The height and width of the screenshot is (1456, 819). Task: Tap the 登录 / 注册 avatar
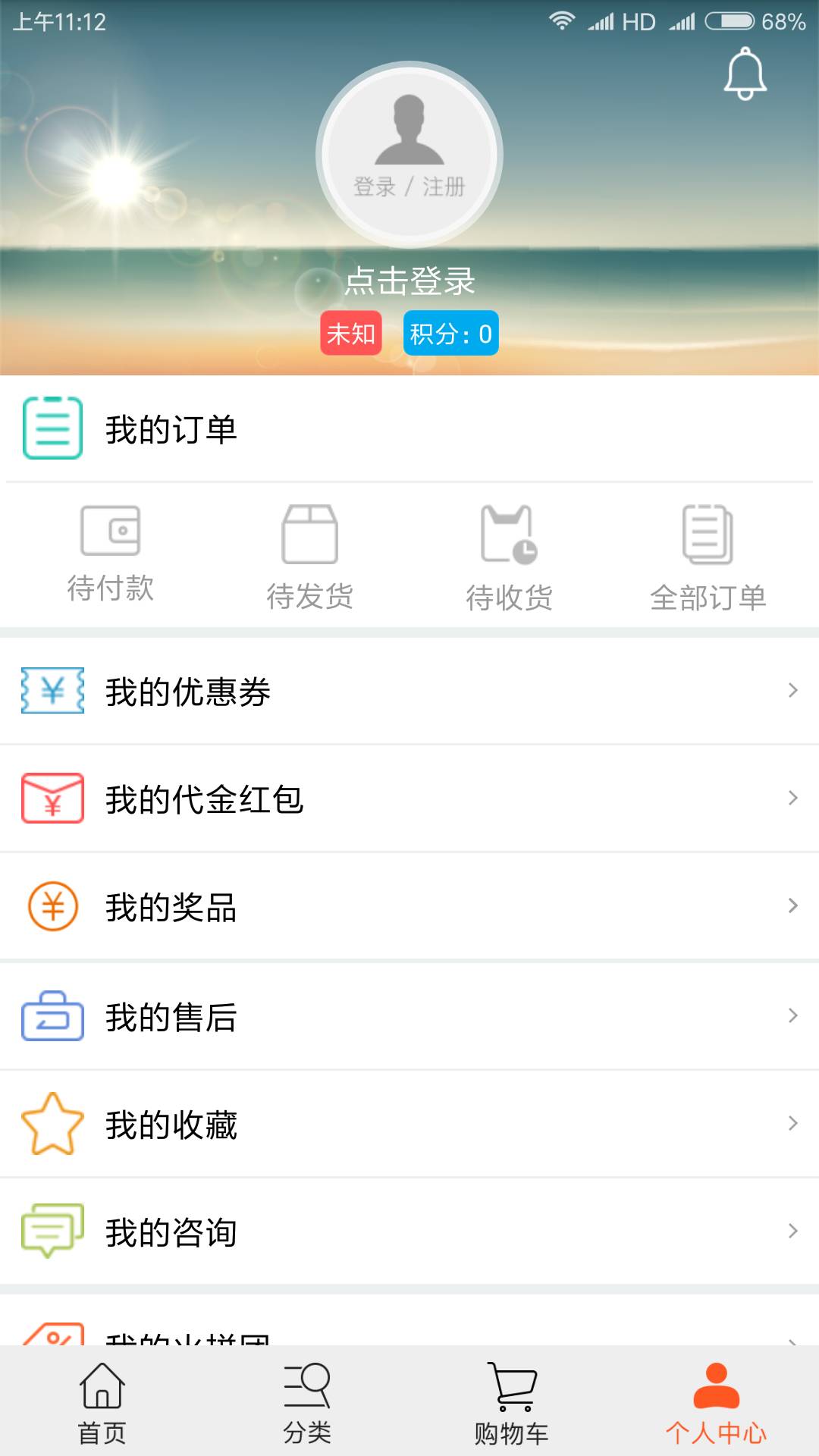409,155
